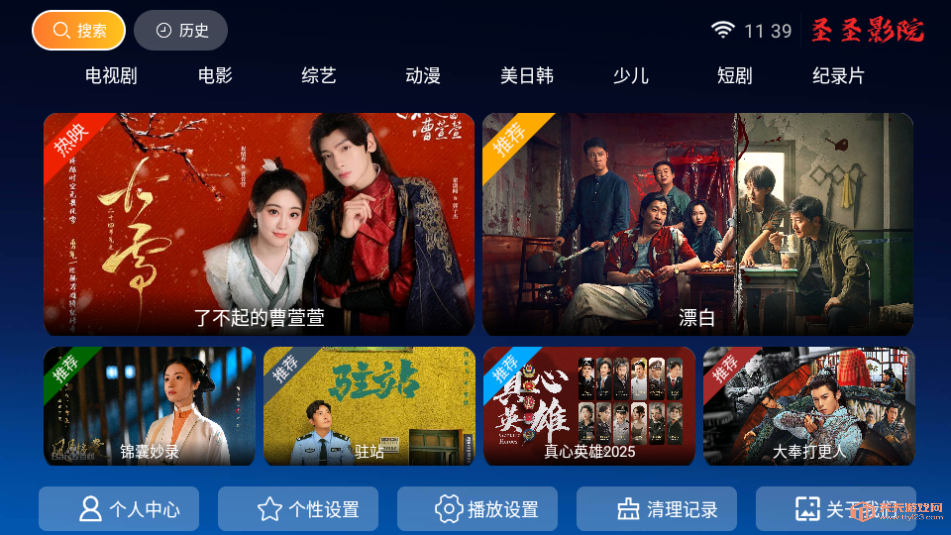951x535 pixels.
Task: Switch to the 电视剧 tab
Action: tap(111, 76)
